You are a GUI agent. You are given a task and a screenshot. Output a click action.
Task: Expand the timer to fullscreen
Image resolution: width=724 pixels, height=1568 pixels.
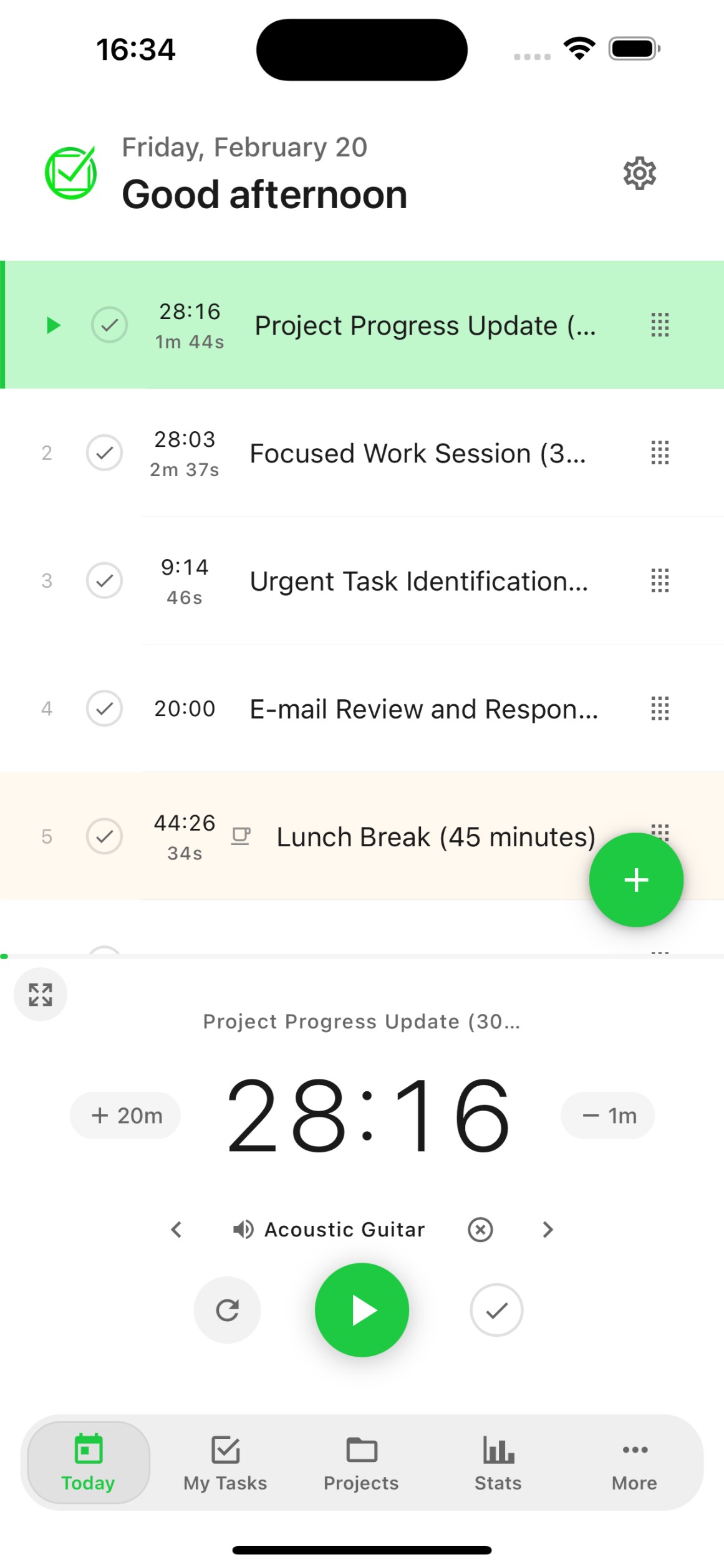tap(41, 994)
